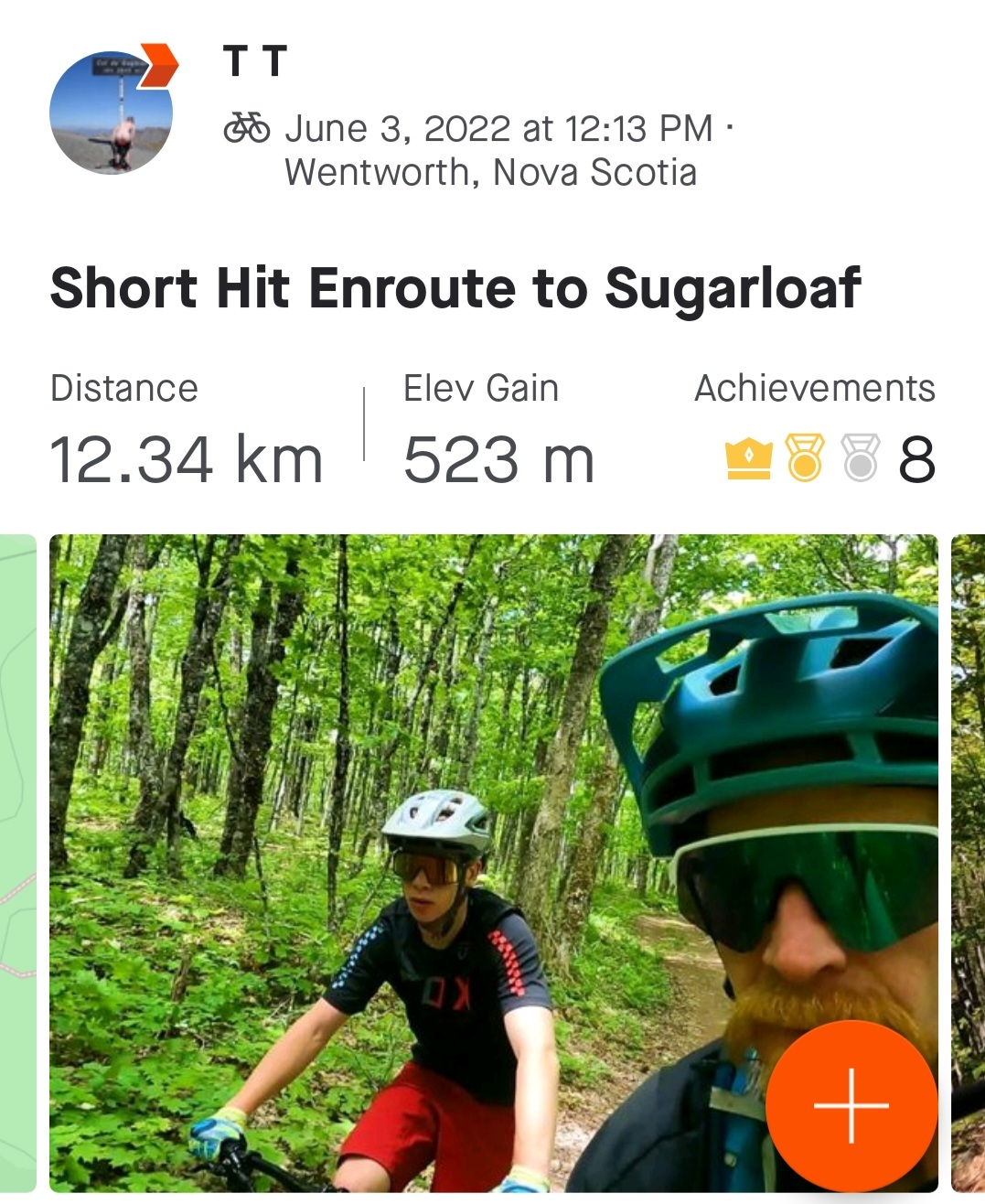The height and width of the screenshot is (1204, 985).
Task: Open TT's profile picture
Action: pos(111,113)
